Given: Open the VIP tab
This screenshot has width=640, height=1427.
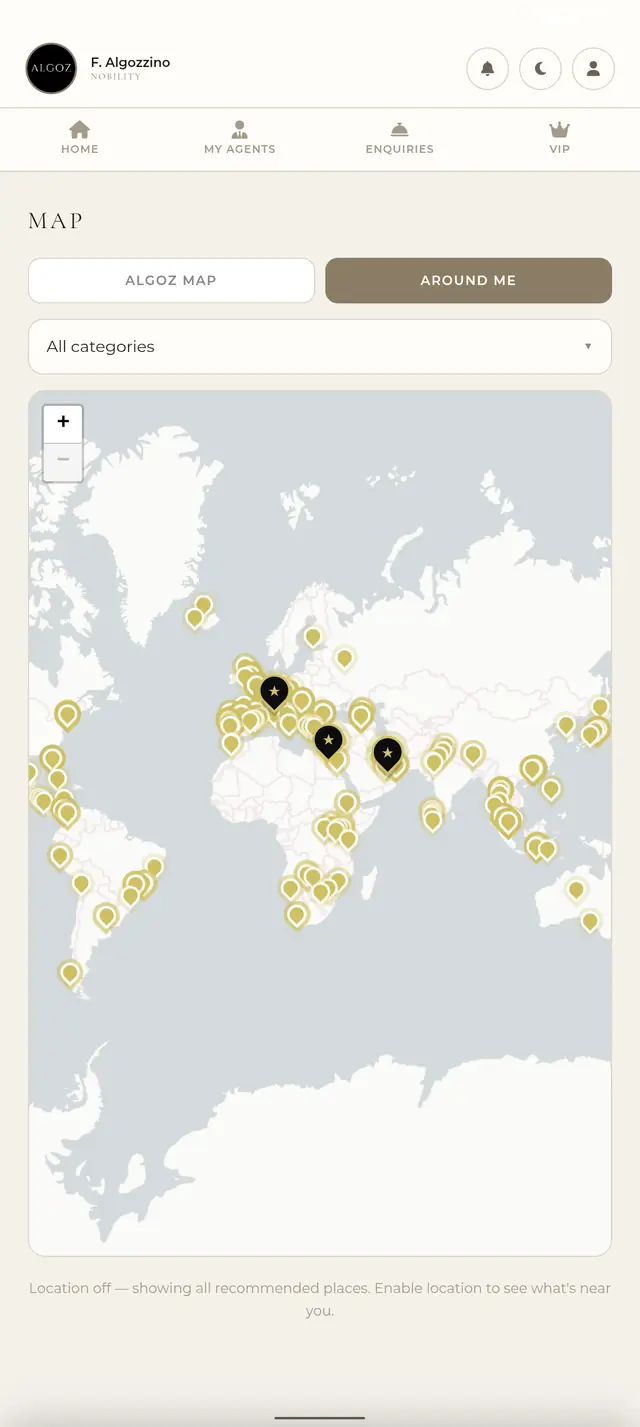Looking at the screenshot, I should 560,138.
